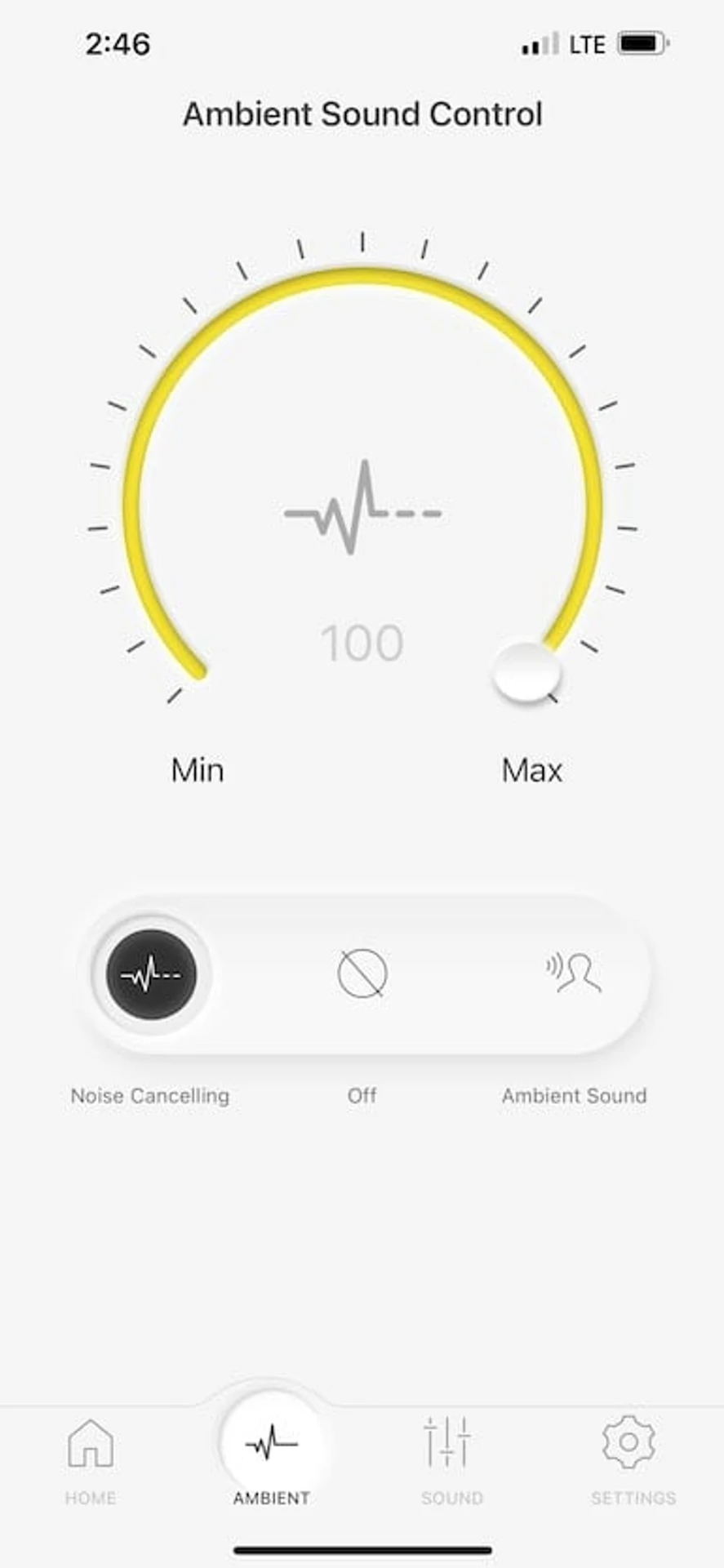
Task: Tap the circular dial's white knob
Action: click(x=527, y=672)
